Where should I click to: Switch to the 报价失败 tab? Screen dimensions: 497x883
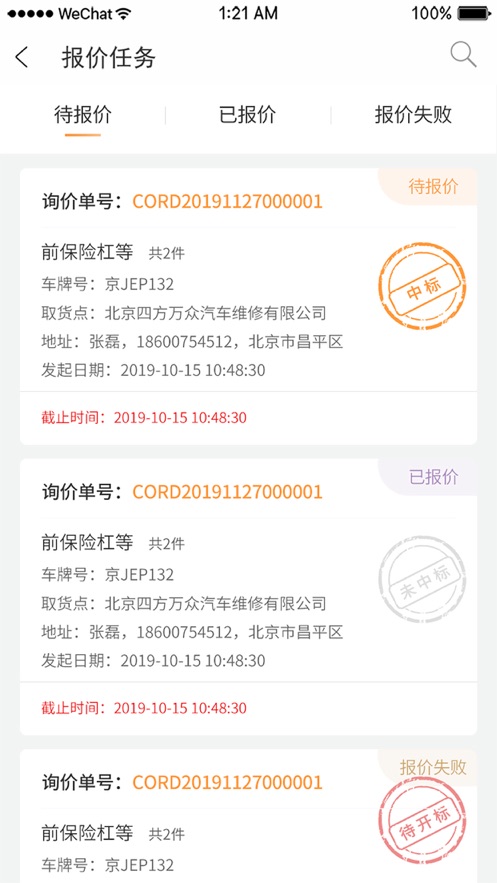coord(414,115)
